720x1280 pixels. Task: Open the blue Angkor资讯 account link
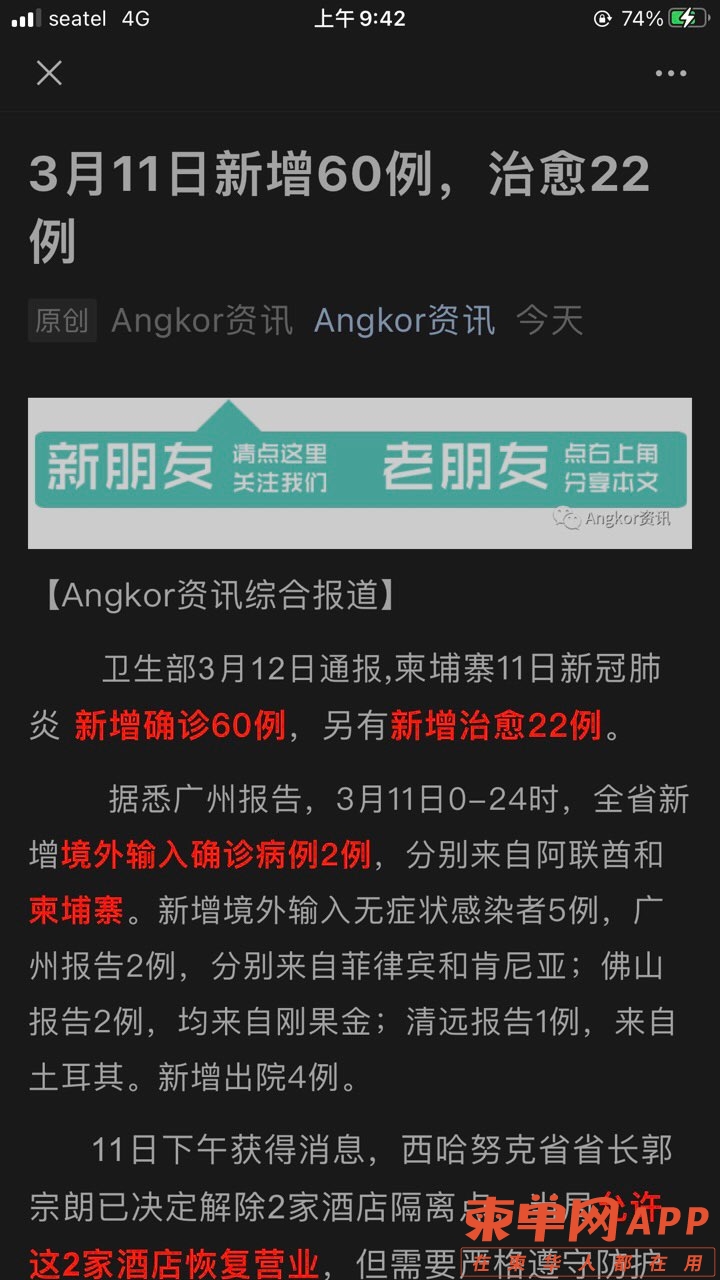tap(404, 321)
